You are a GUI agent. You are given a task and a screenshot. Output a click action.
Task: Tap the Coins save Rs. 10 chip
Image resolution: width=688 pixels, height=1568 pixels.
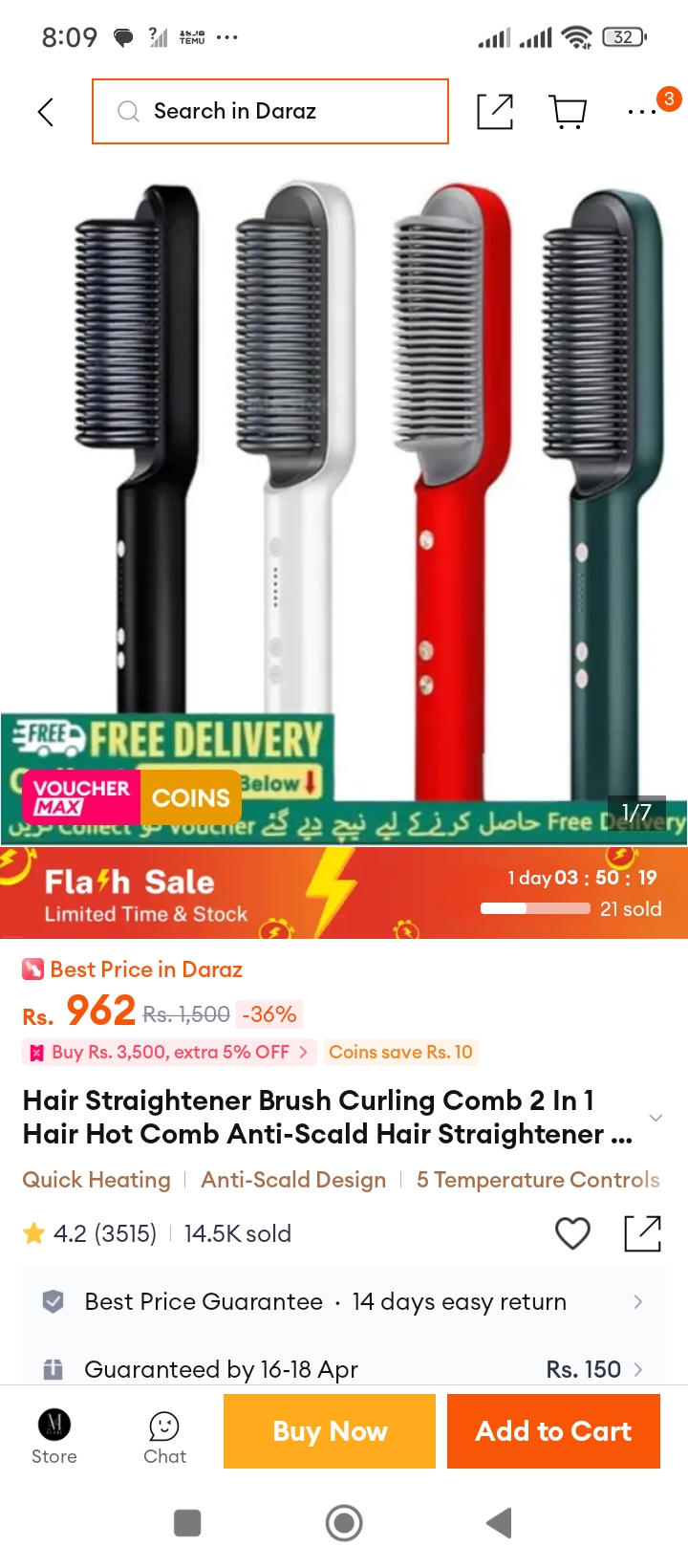[400, 1052]
